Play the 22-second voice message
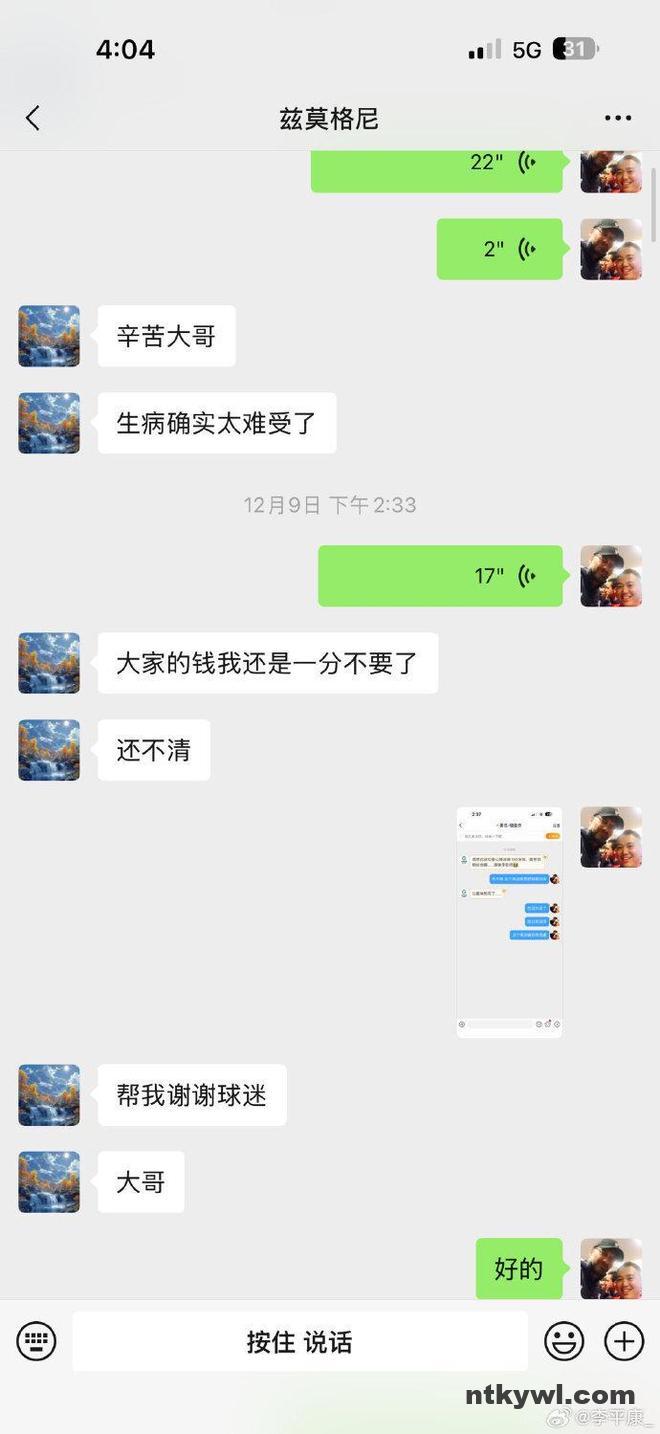The width and height of the screenshot is (660, 1434). [437, 168]
